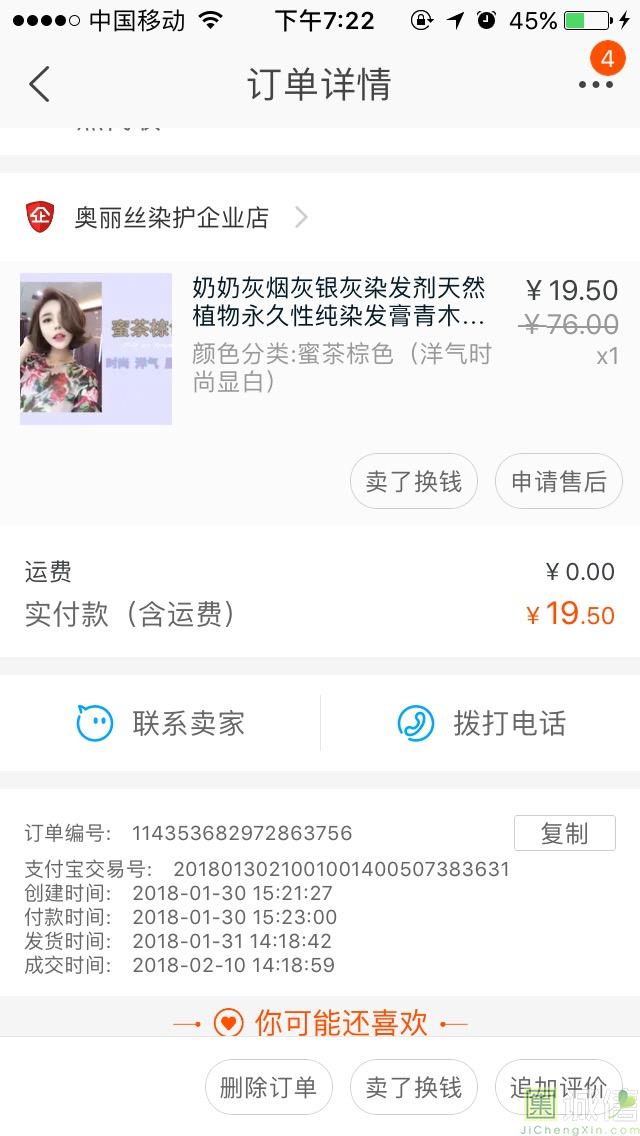
Task: Tap 卖了换钱 under the product
Action: pos(413,481)
